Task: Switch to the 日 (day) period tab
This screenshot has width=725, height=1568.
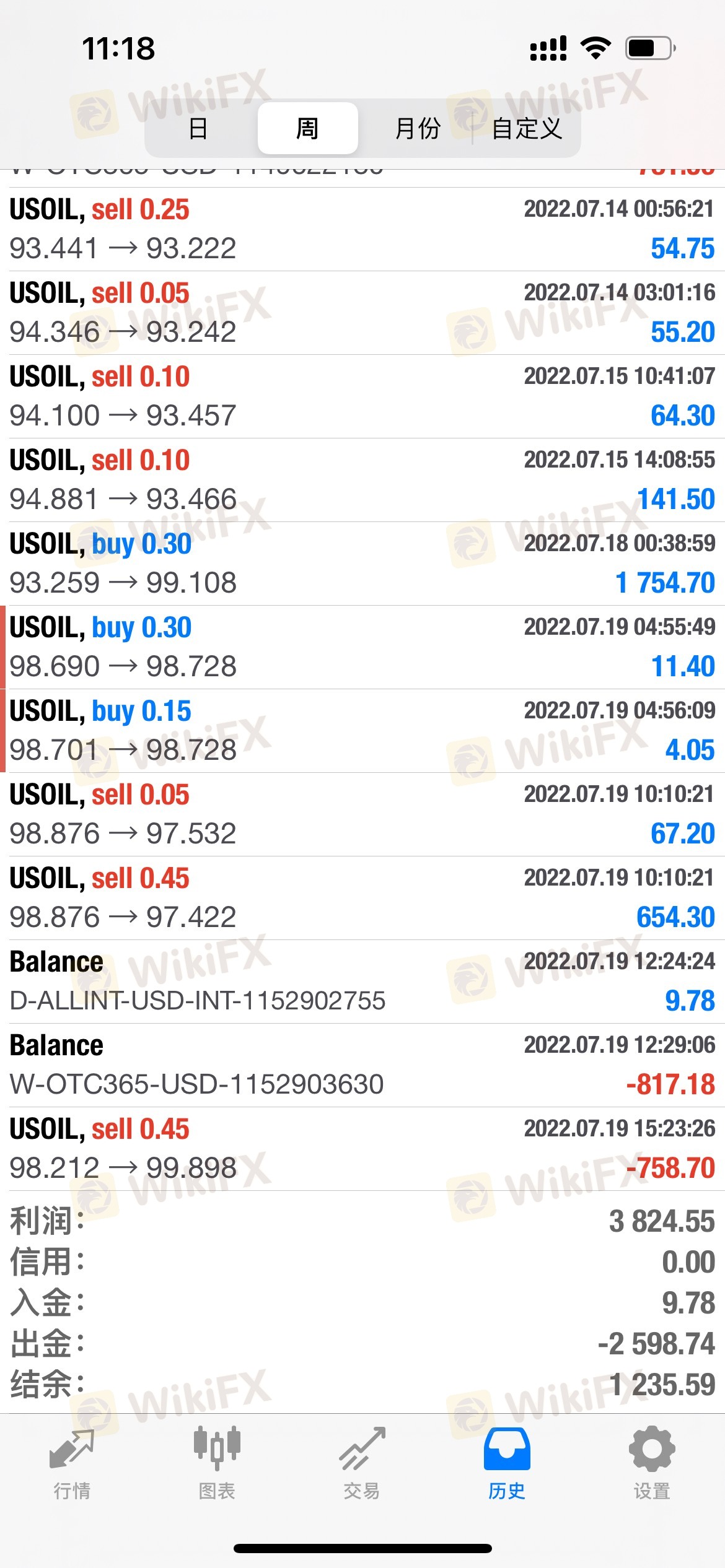Action: (x=198, y=129)
